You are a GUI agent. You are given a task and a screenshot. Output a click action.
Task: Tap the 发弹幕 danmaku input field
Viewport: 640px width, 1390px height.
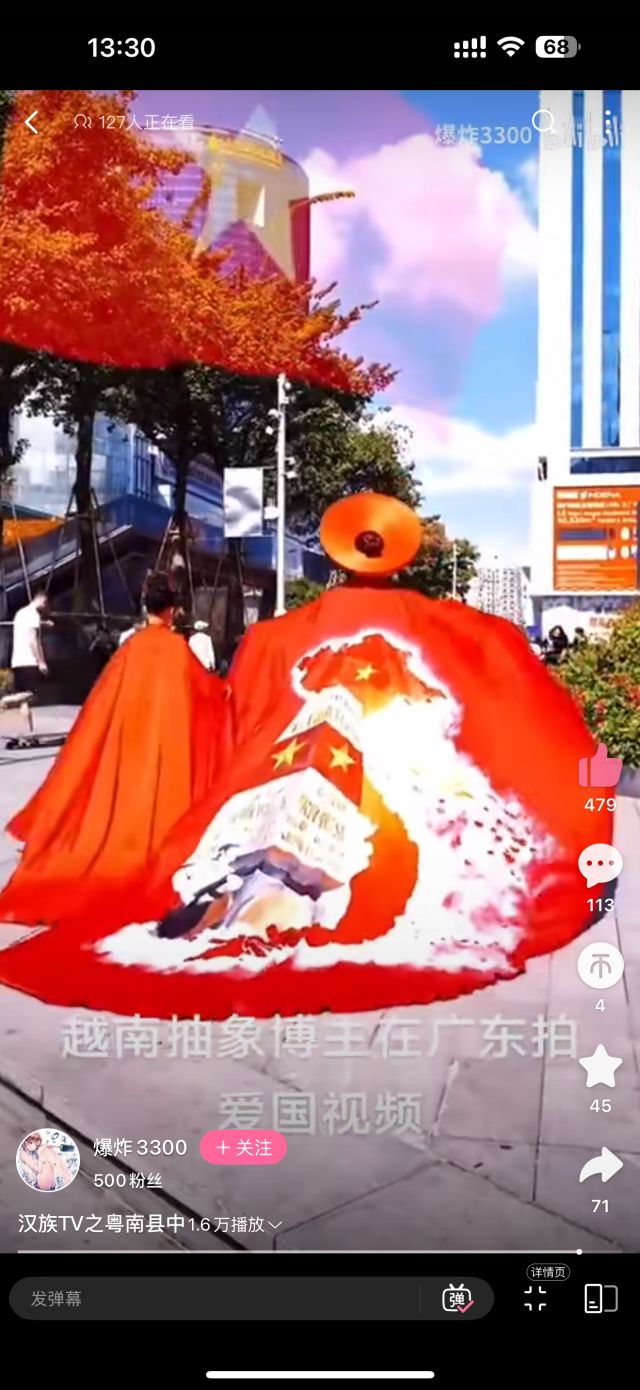[x=215, y=1299]
